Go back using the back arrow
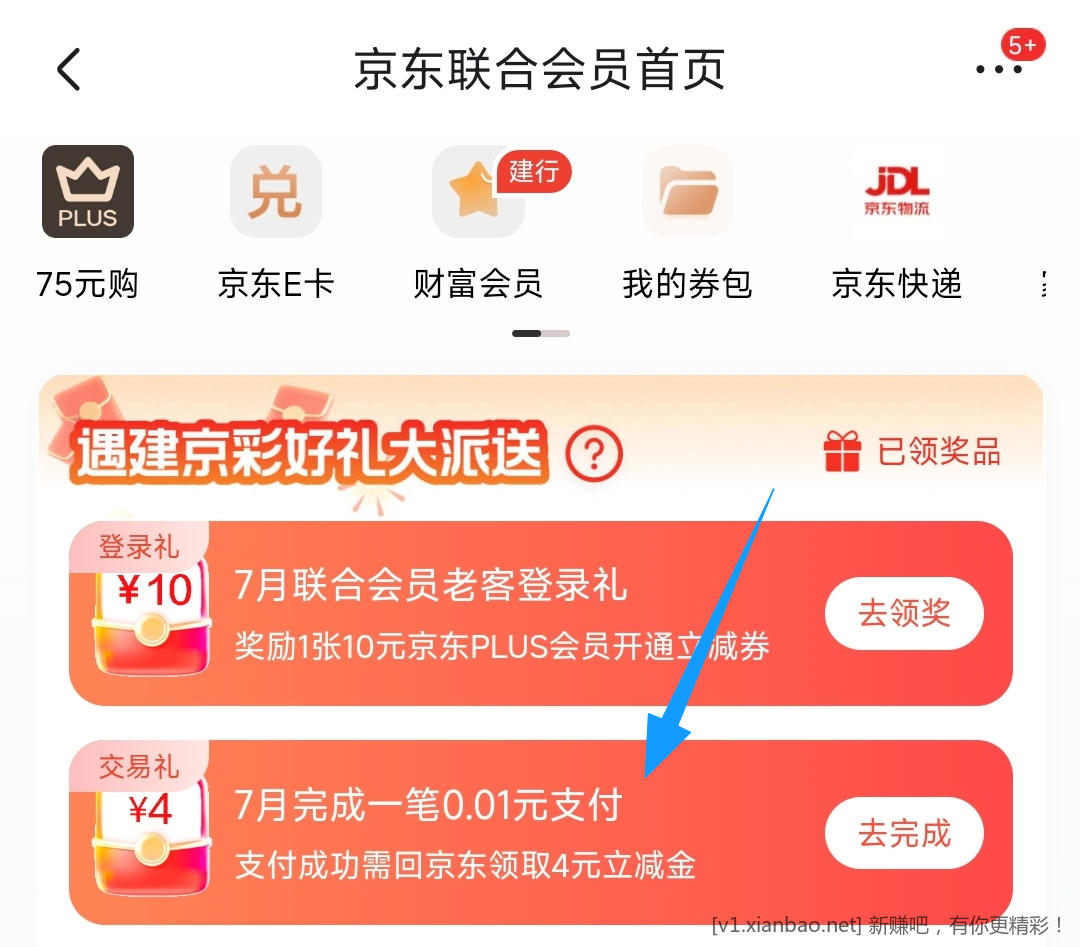The image size is (1080, 947). tap(68, 70)
